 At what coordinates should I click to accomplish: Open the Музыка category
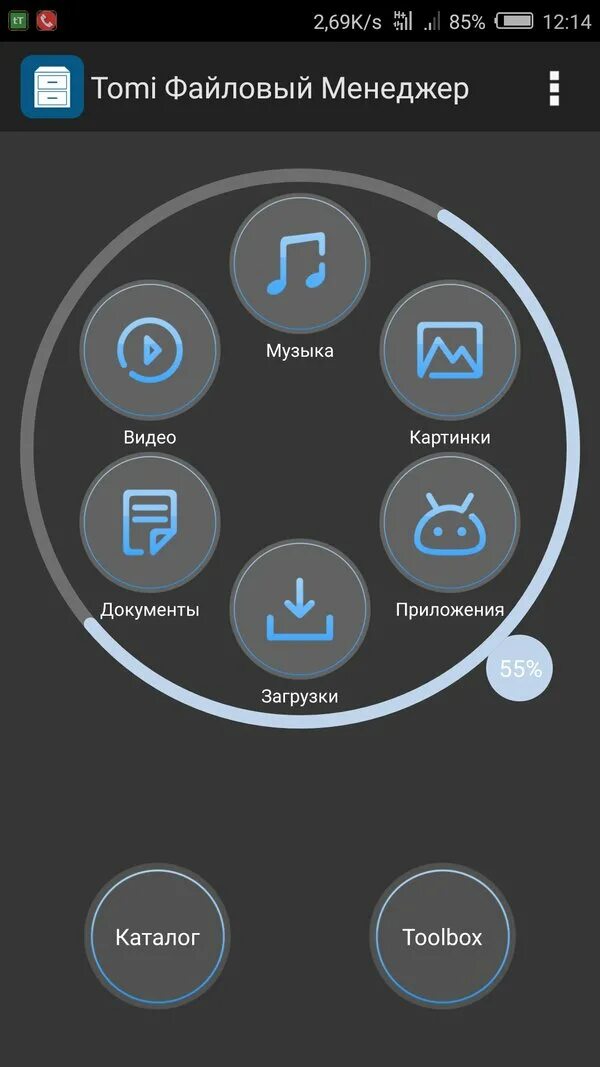[x=300, y=263]
